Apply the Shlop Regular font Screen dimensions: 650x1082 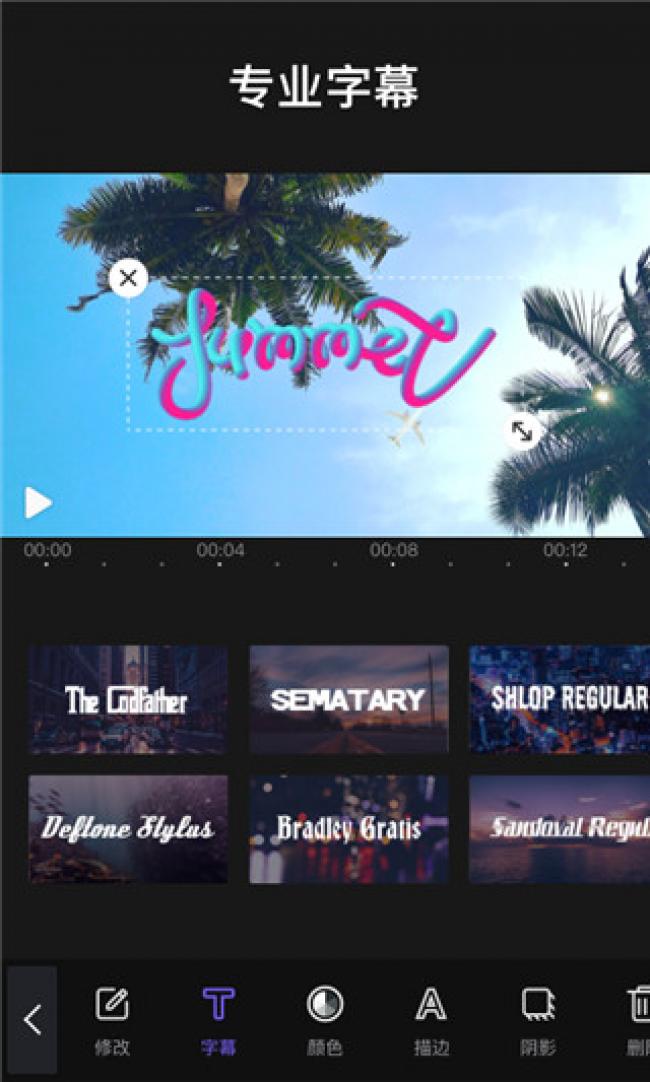560,699
